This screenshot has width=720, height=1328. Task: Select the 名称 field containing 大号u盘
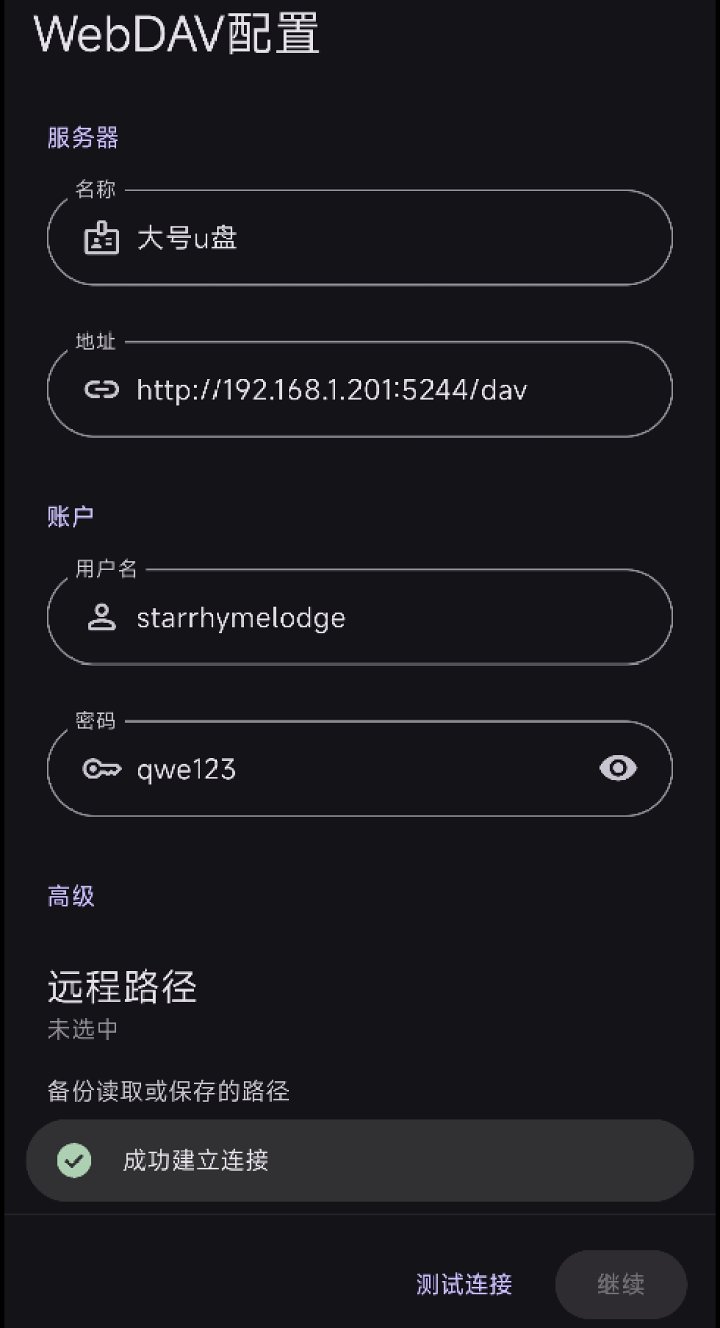tap(360, 238)
